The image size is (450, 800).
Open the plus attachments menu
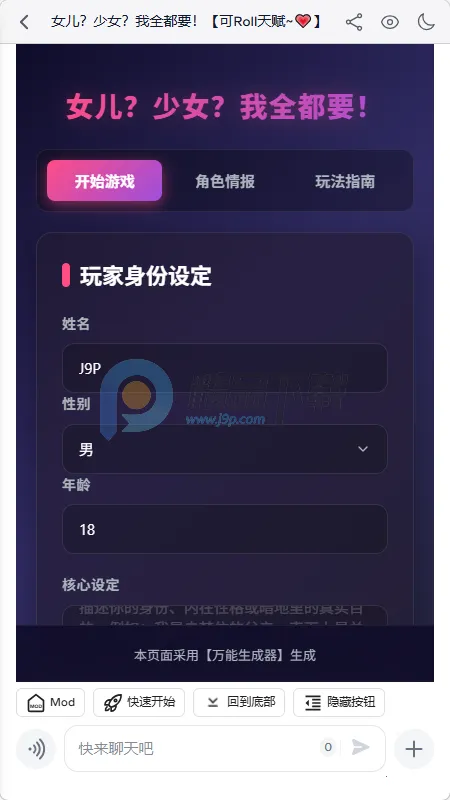414,748
